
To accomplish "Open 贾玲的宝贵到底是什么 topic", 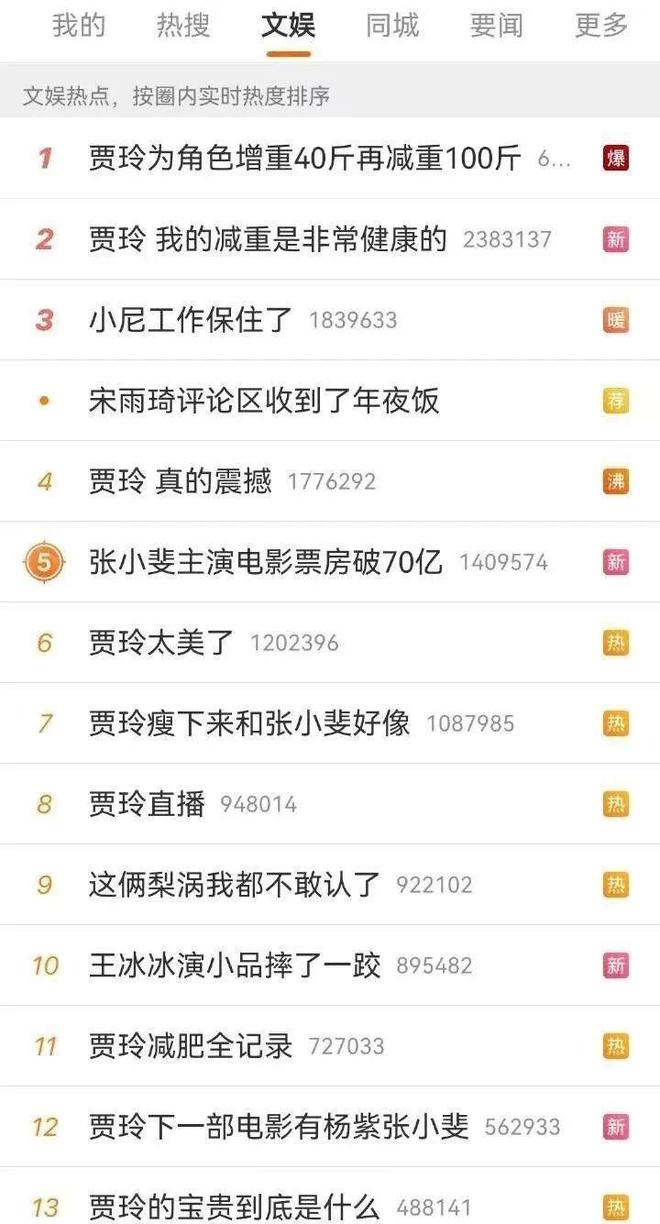I will tap(235, 1207).
